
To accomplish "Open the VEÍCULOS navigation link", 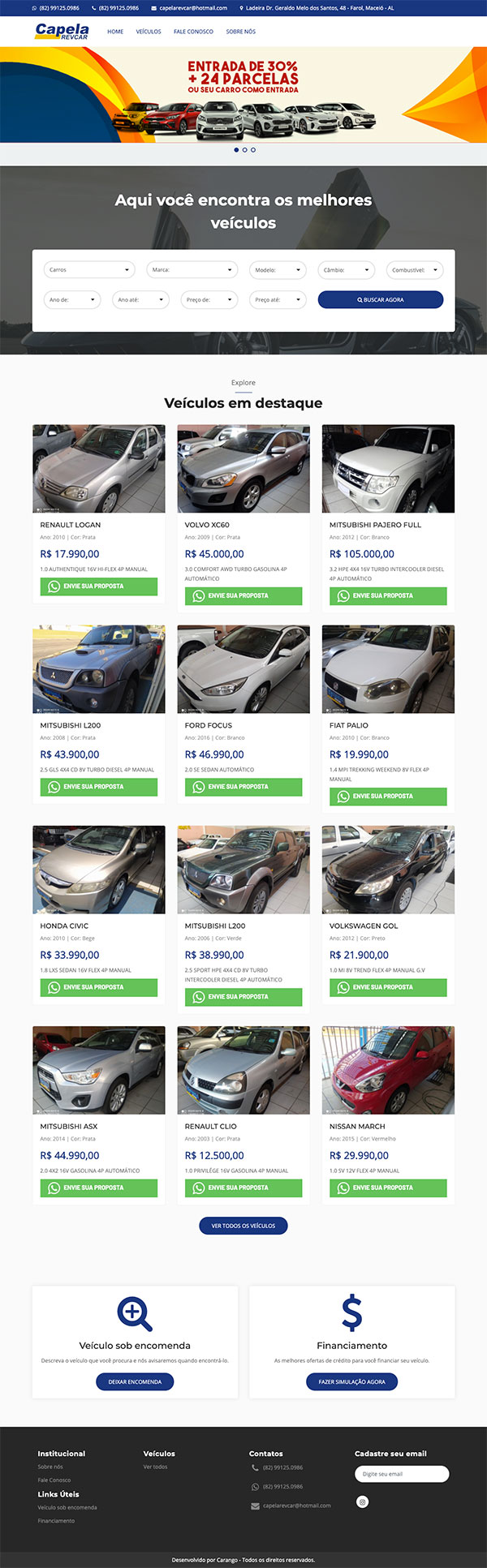I will tap(149, 32).
